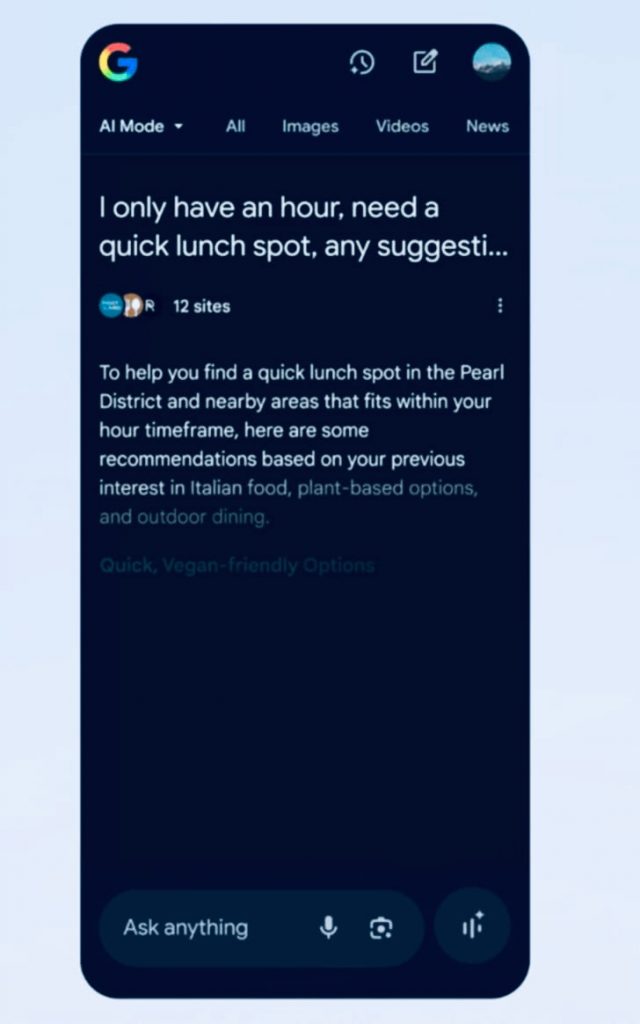The height and width of the screenshot is (1024, 640).
Task: Switch to the Videos tab
Action: click(x=402, y=126)
